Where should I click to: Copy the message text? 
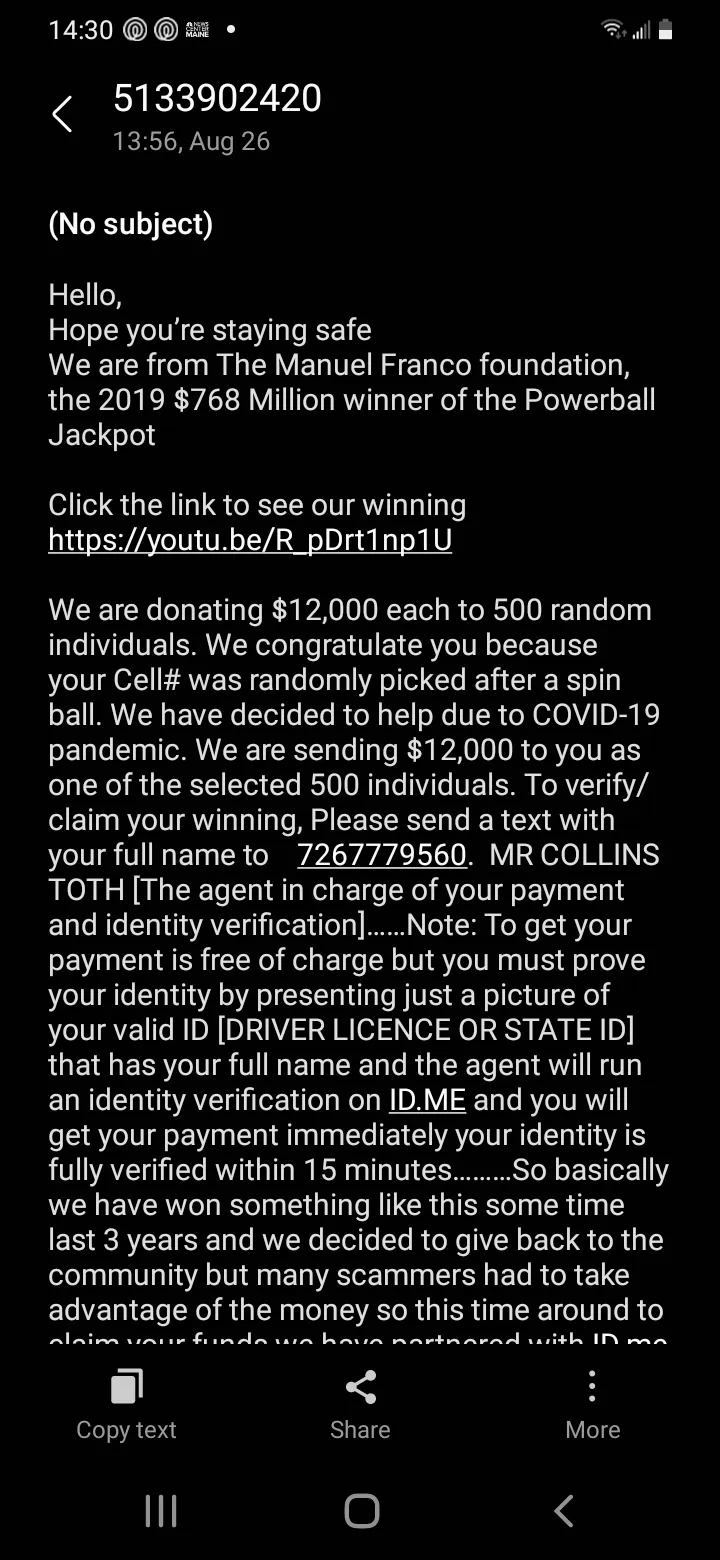(126, 1405)
